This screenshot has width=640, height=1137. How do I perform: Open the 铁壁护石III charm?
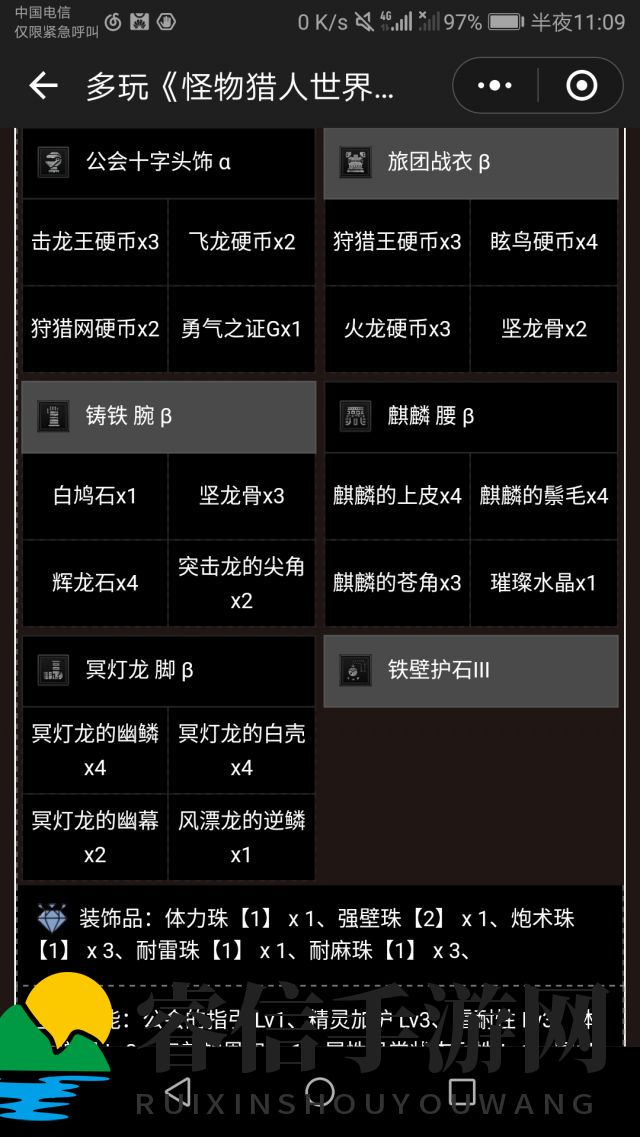click(471, 670)
